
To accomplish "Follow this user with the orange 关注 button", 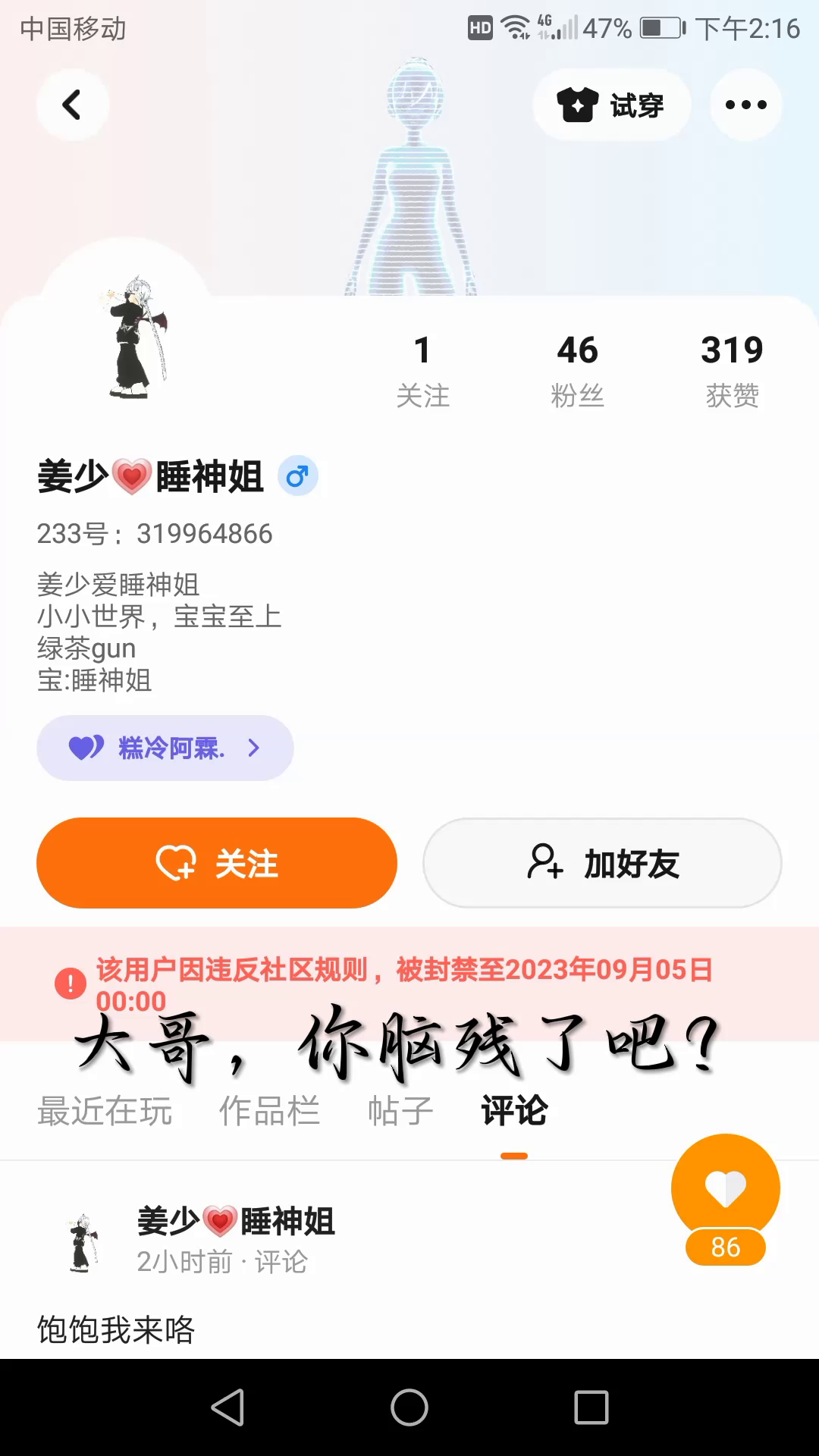I will coord(217,863).
